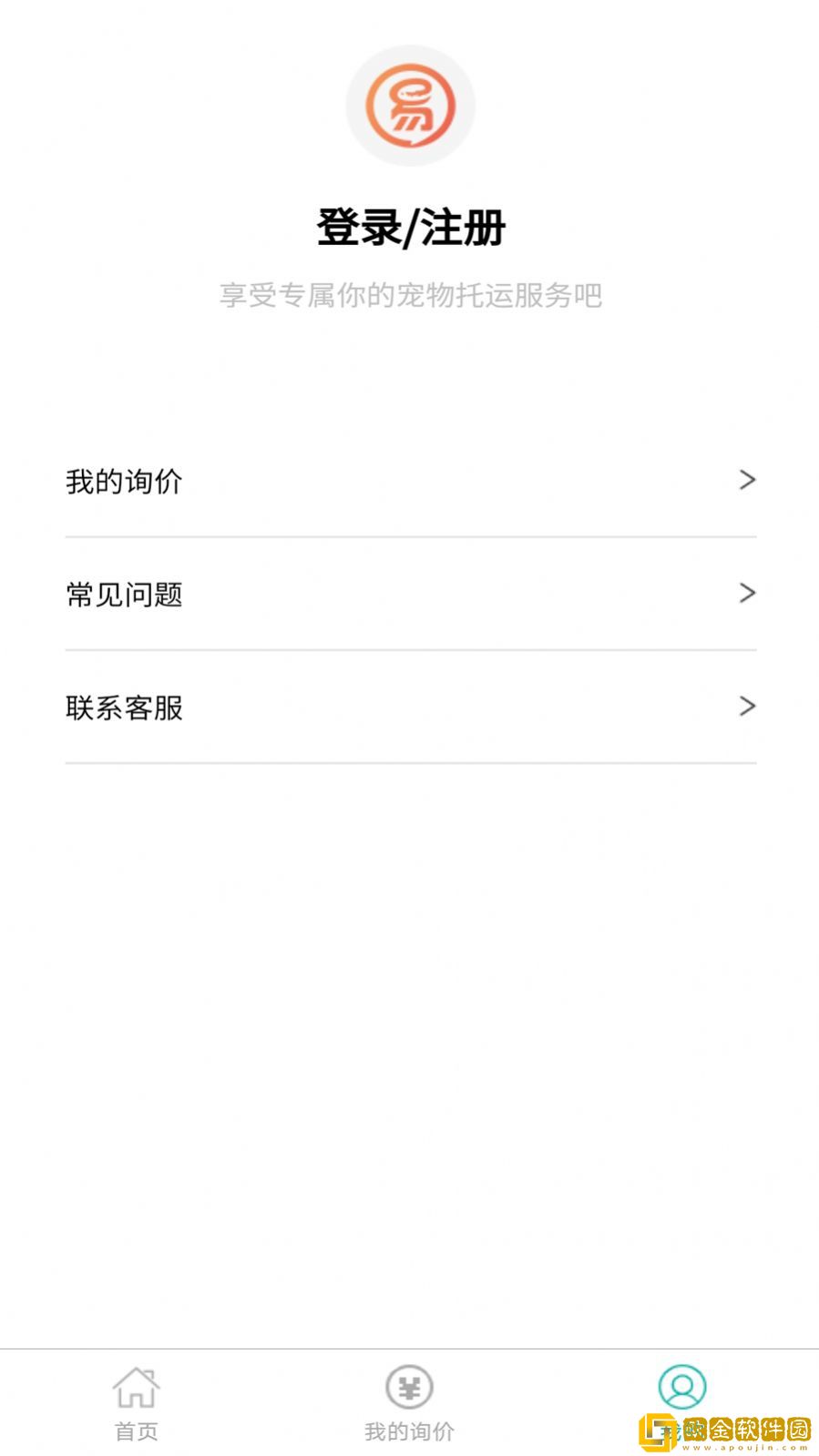Switch to the 首页 tab
The height and width of the screenshot is (1456, 819).
tap(137, 1407)
